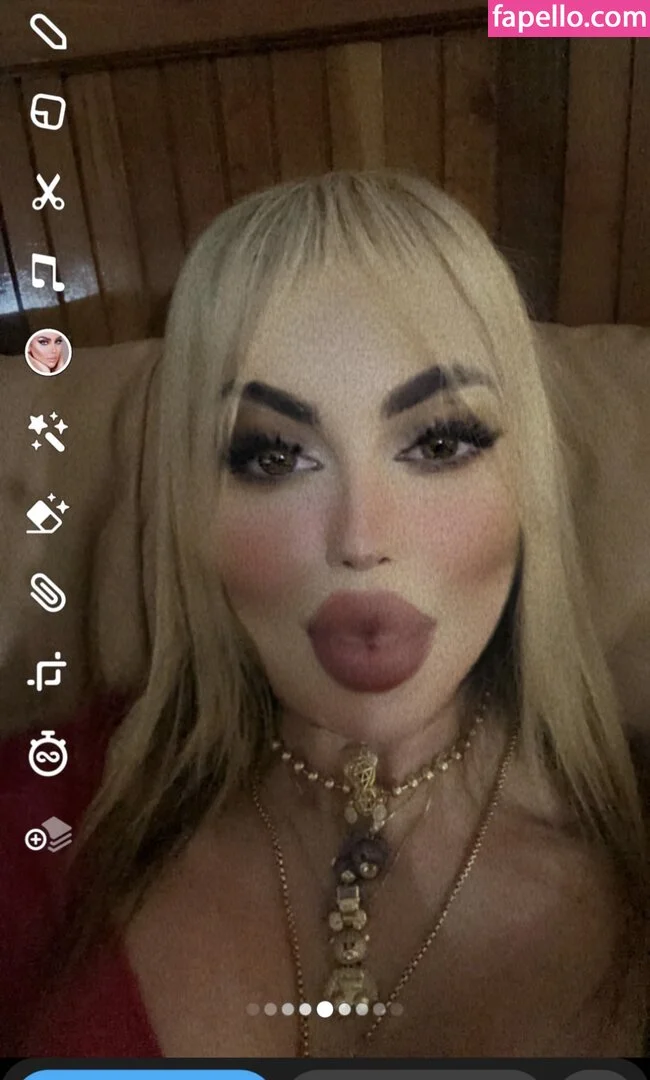Add a sticker to the snap
The image size is (650, 1080).
[x=47, y=112]
